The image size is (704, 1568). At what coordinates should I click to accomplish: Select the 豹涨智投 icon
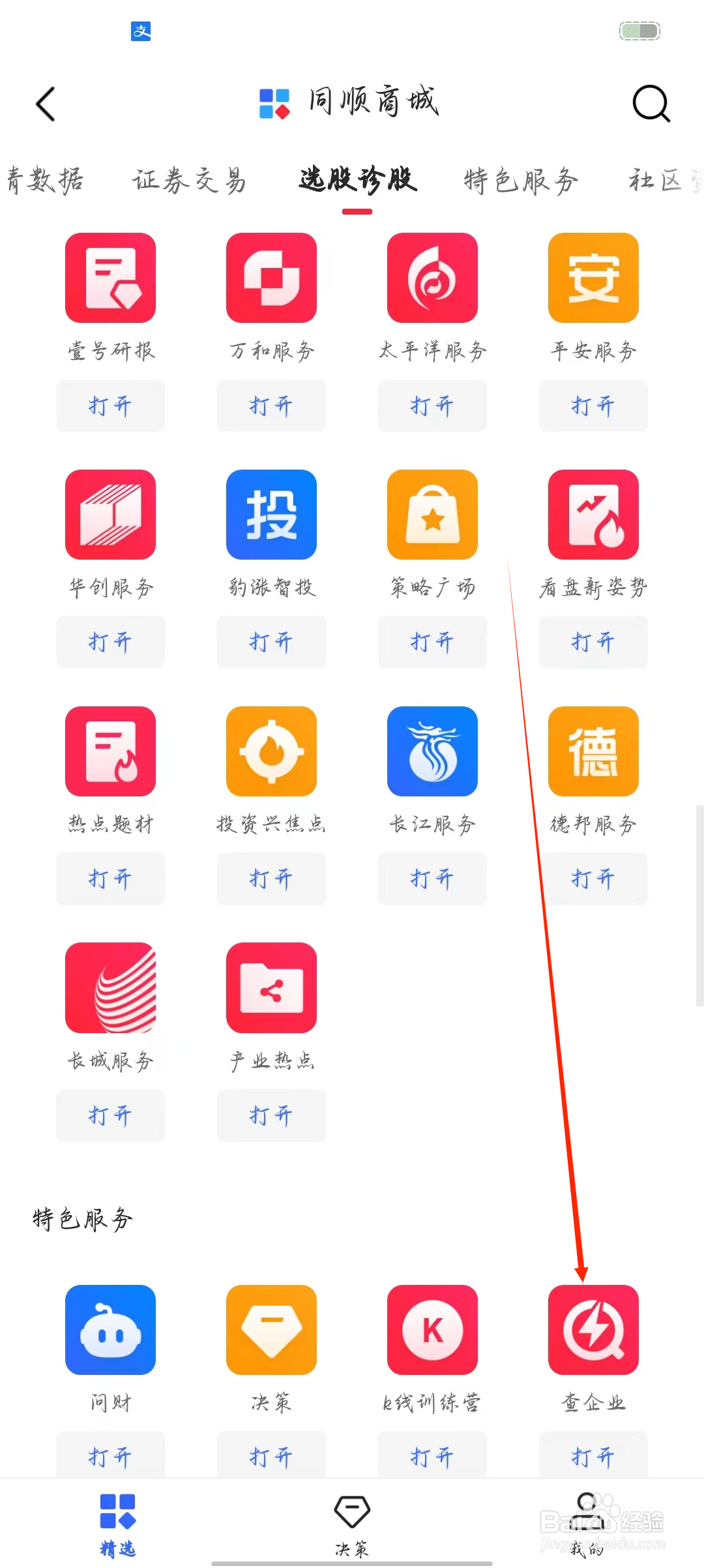[271, 515]
